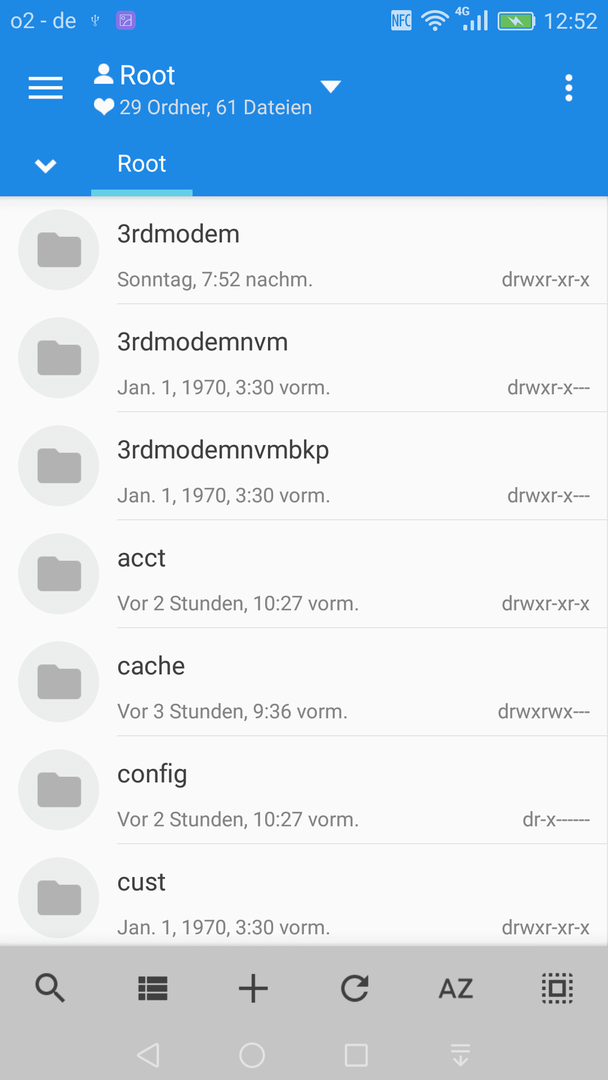Tap the search magnifier in bottom toolbar

click(50, 988)
